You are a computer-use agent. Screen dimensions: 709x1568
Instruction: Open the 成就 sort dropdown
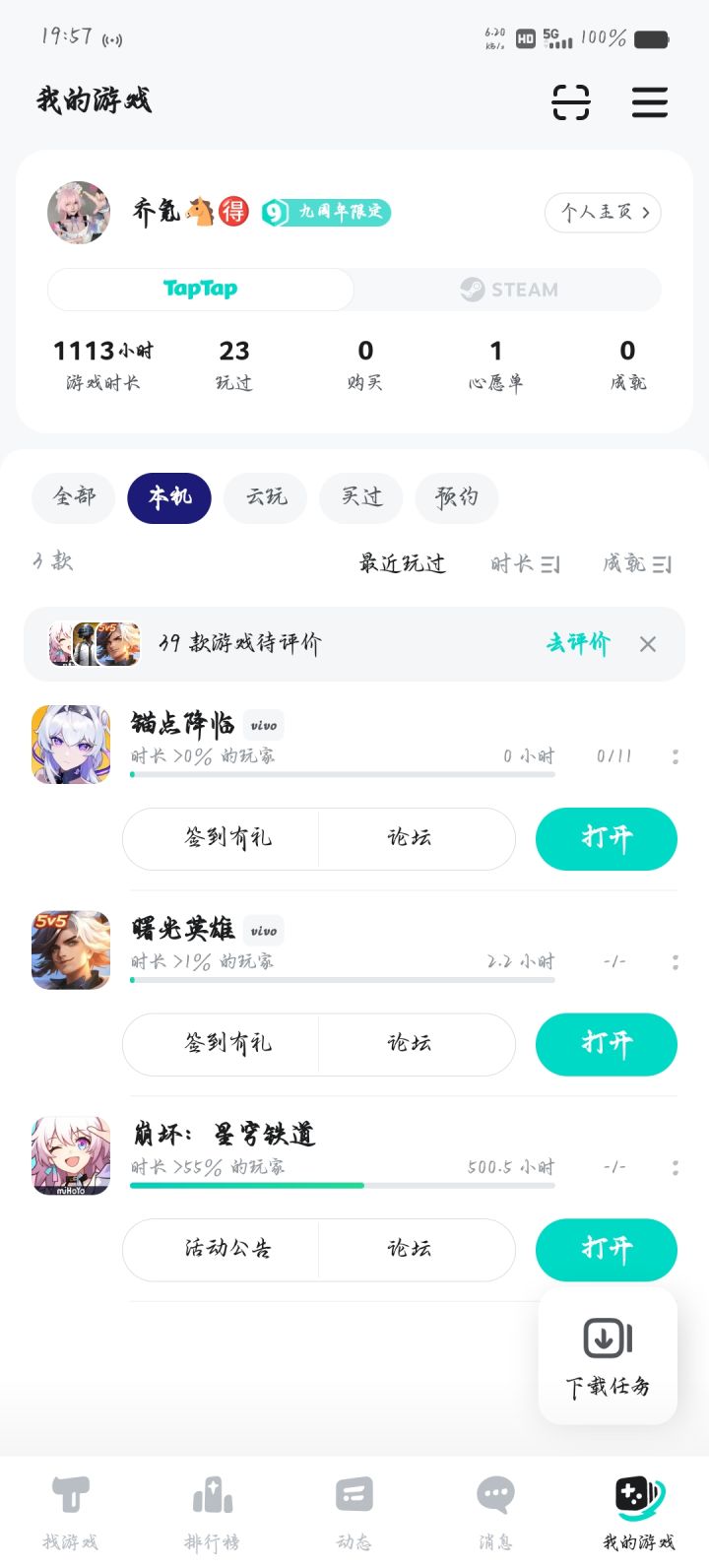(x=636, y=563)
